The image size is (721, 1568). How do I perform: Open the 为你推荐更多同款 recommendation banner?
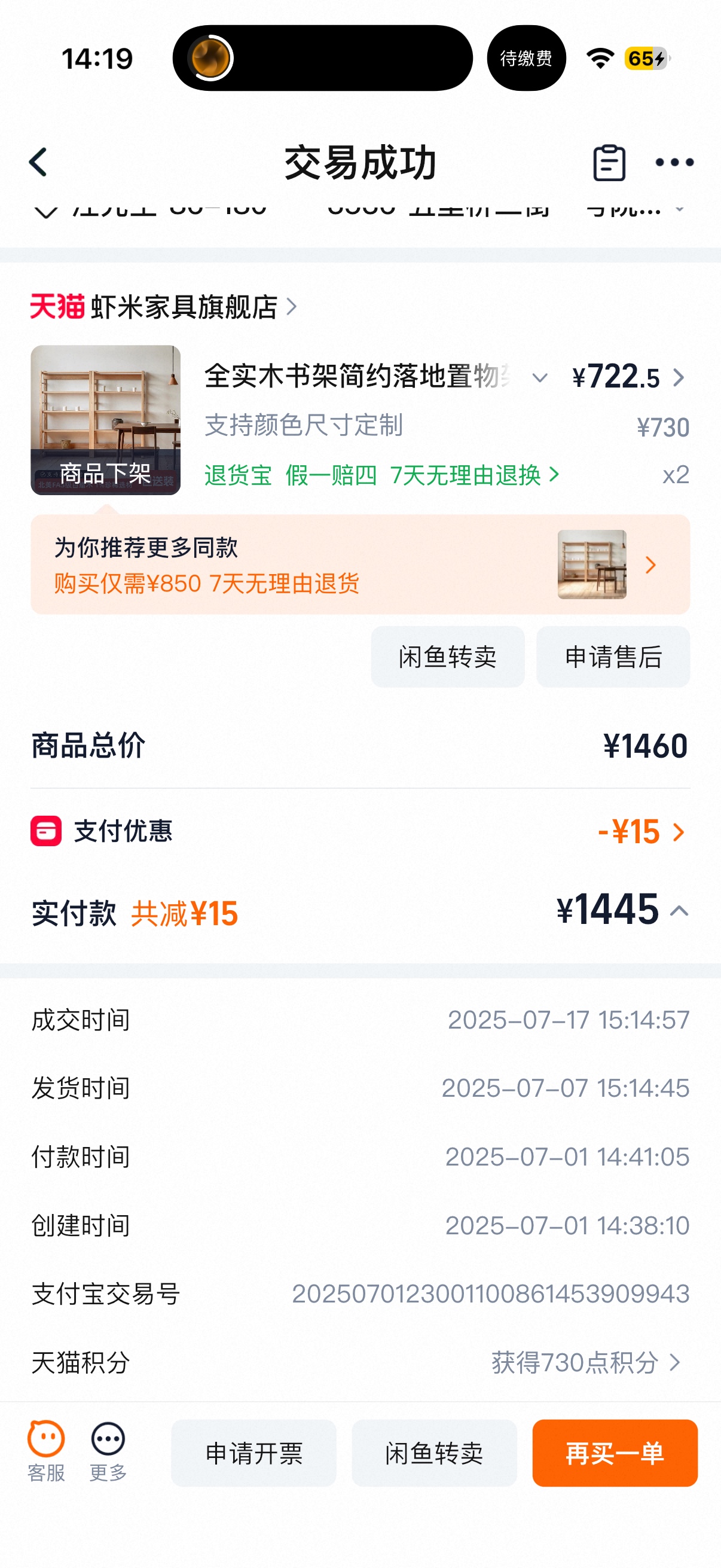(x=360, y=565)
